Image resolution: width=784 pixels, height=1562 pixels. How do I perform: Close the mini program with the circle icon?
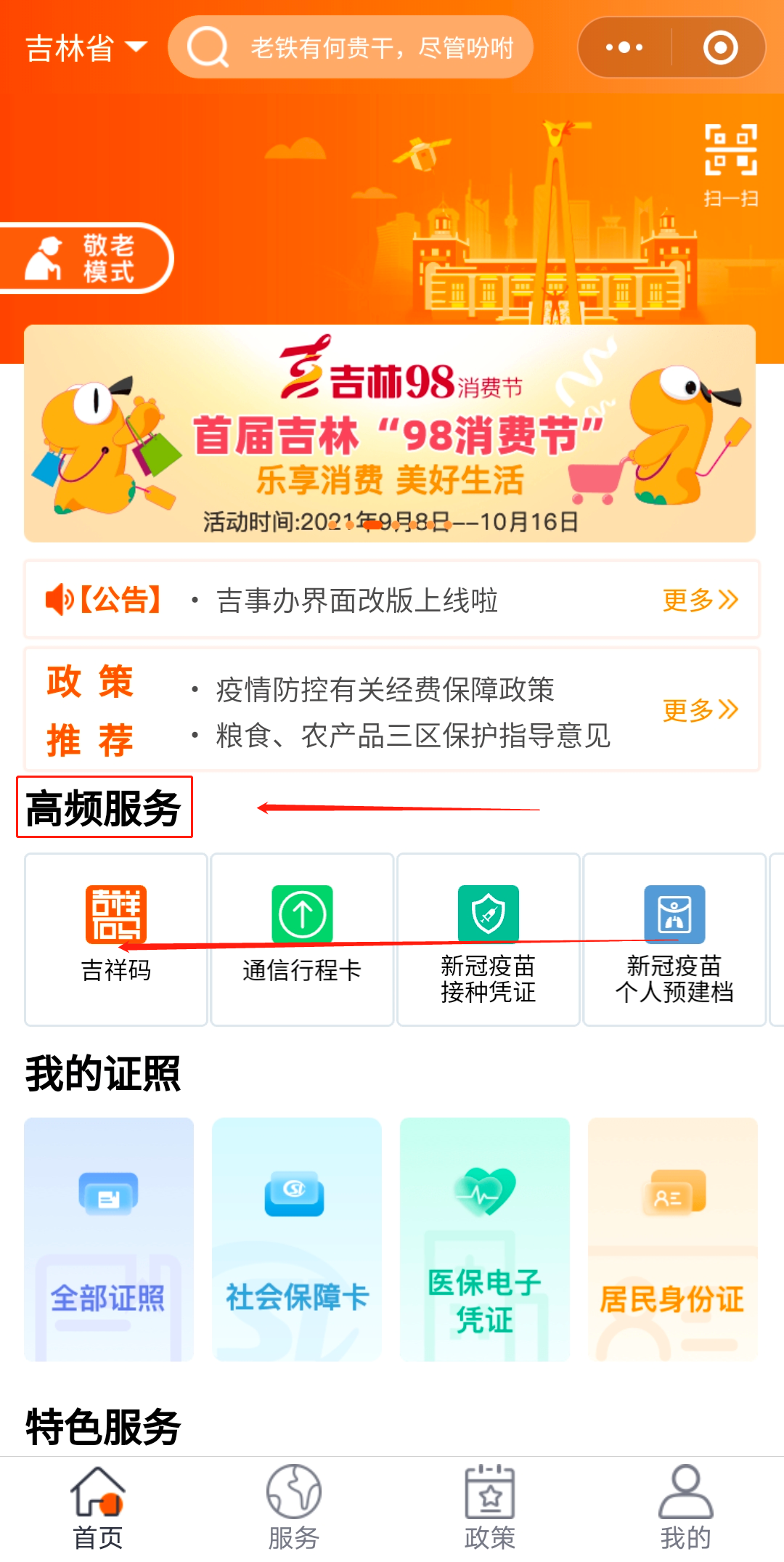pyautogui.click(x=720, y=48)
